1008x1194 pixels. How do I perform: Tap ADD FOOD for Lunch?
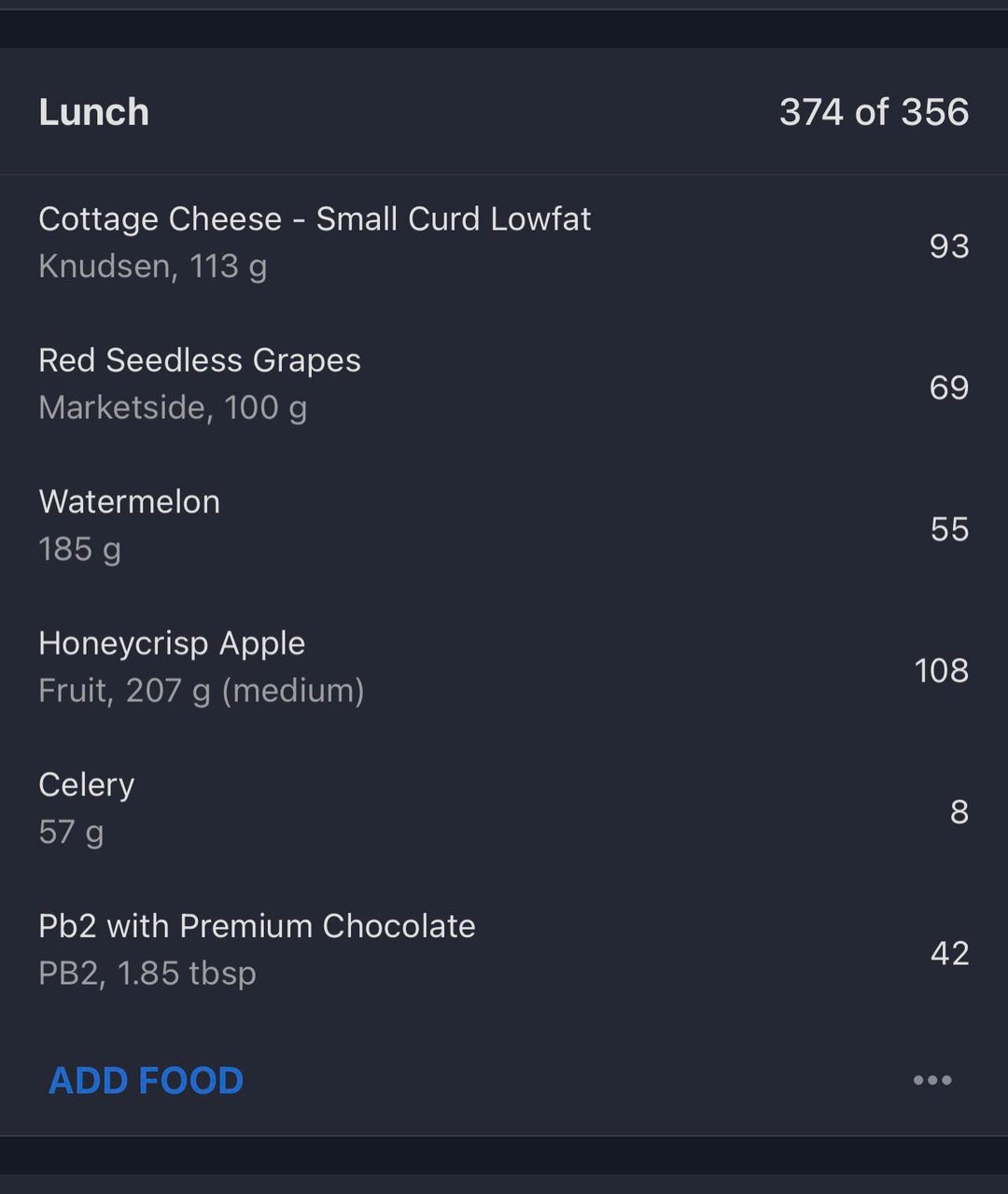click(147, 1080)
